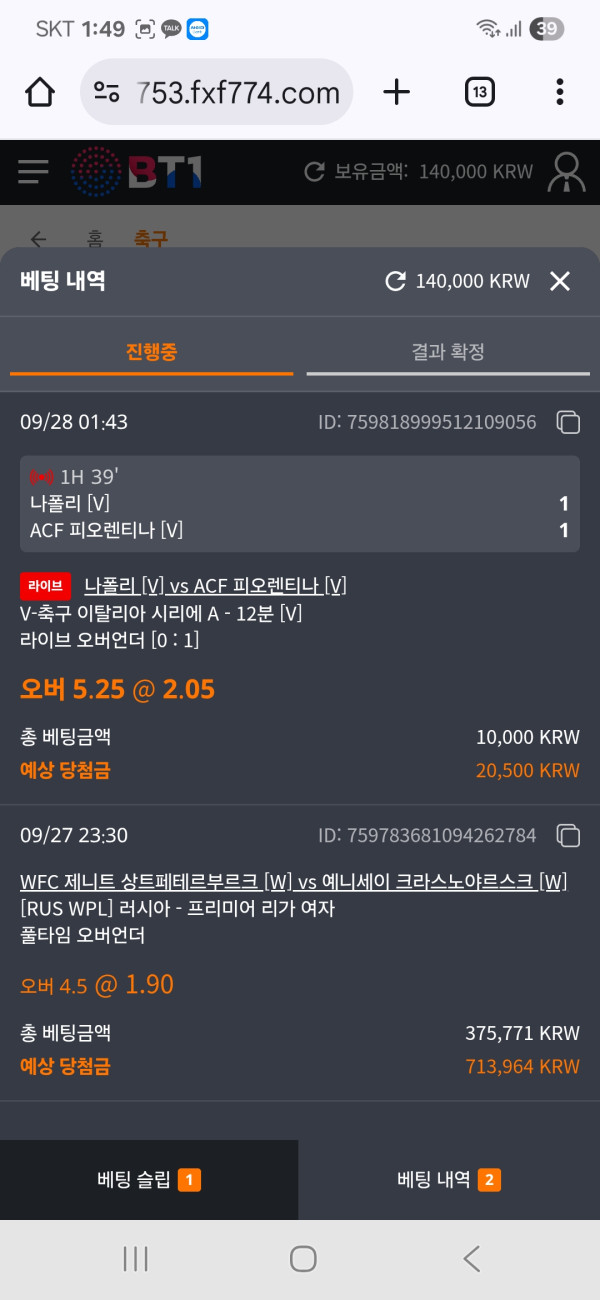The width and height of the screenshot is (600, 1300).
Task: Go back with the system back button
Action: (471, 1259)
